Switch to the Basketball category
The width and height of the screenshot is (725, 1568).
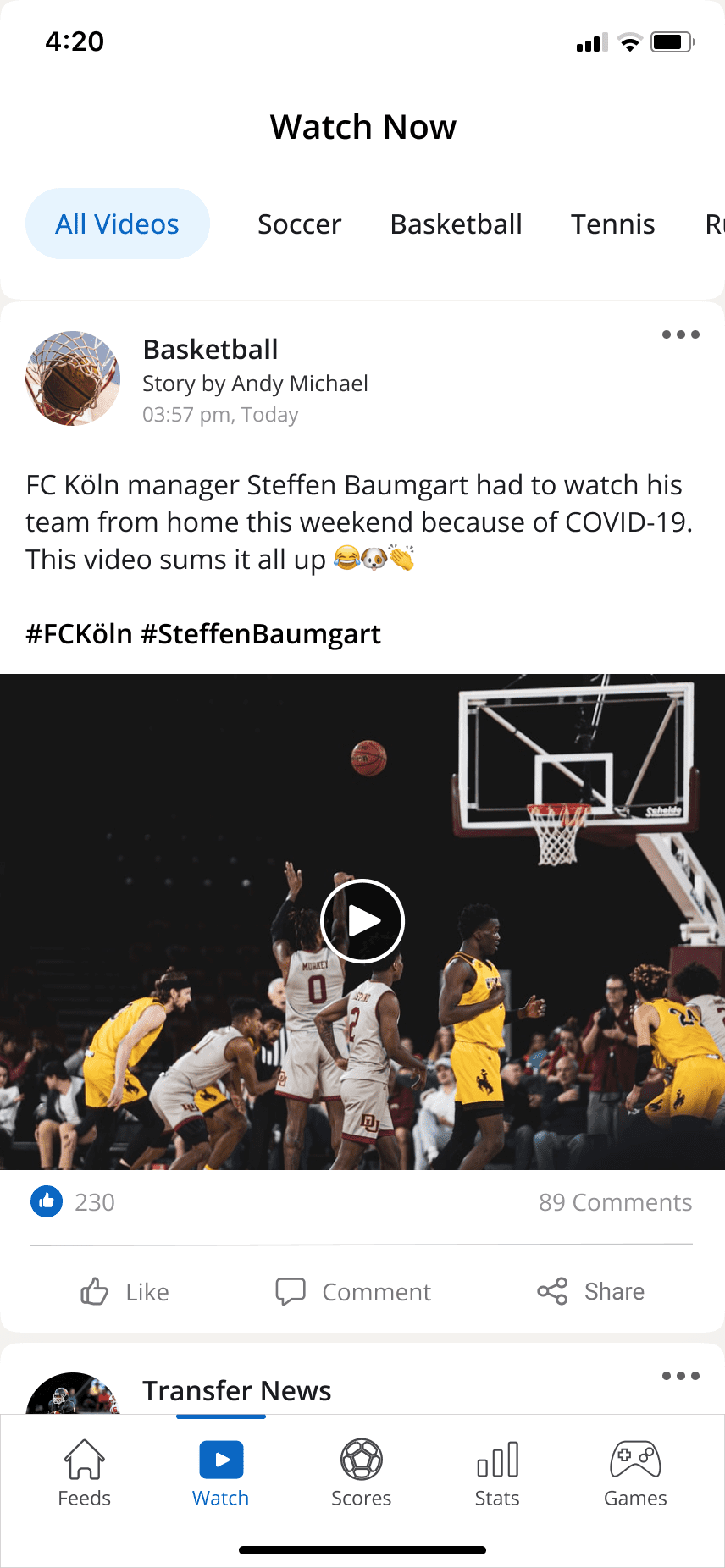456,224
